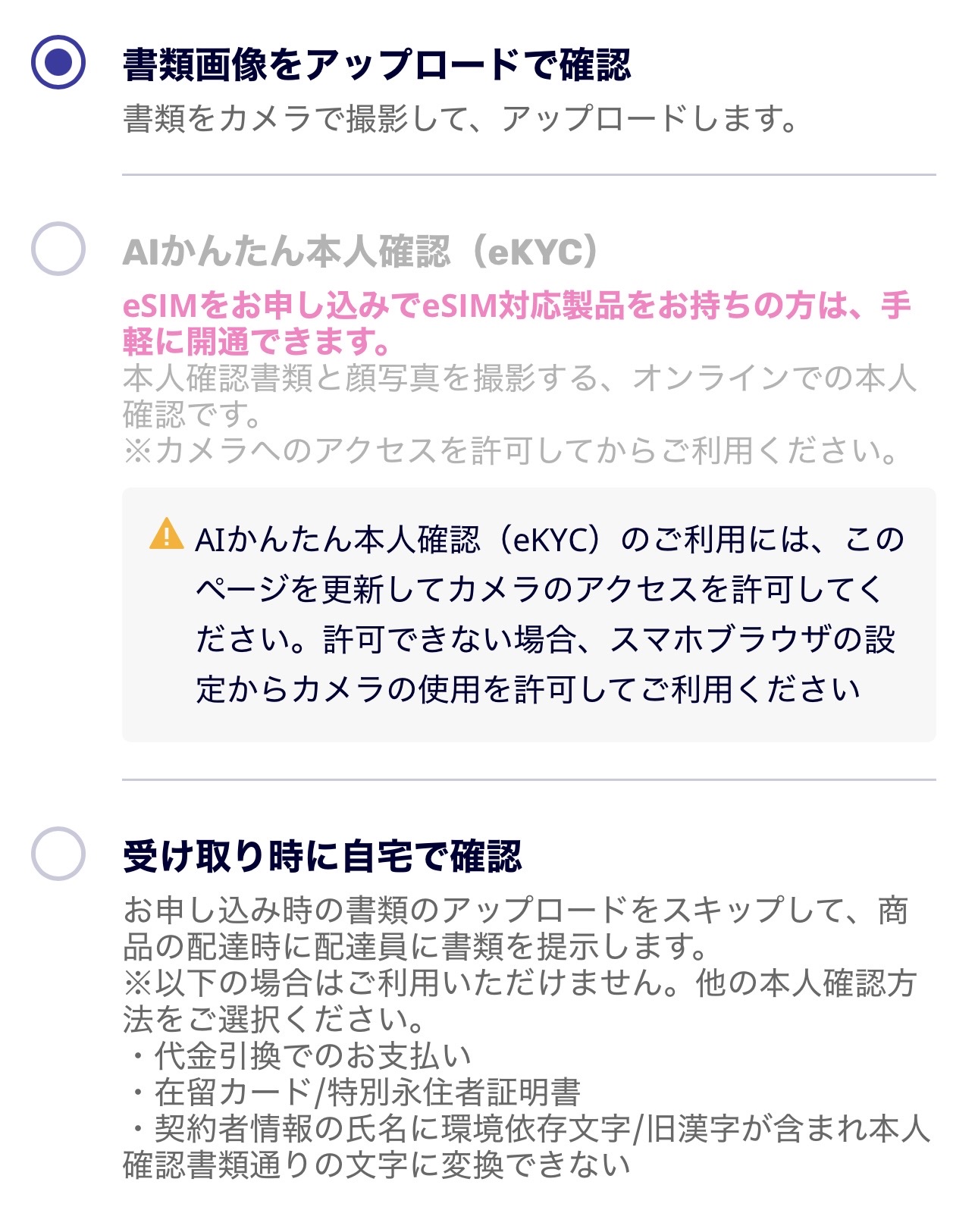
Task: Choose AIかんたん本人確認（eKYC） radio option
Action: pyautogui.click(x=58, y=249)
